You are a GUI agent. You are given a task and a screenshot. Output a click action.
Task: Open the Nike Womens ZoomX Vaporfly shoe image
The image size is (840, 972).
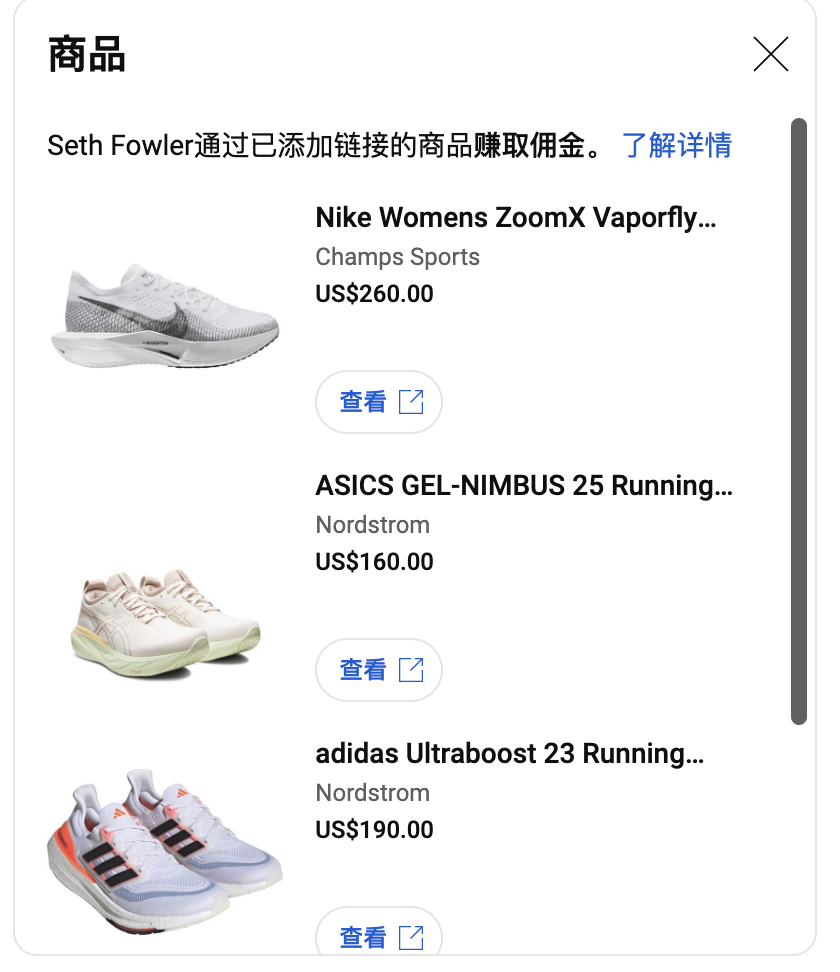pyautogui.click(x=165, y=315)
